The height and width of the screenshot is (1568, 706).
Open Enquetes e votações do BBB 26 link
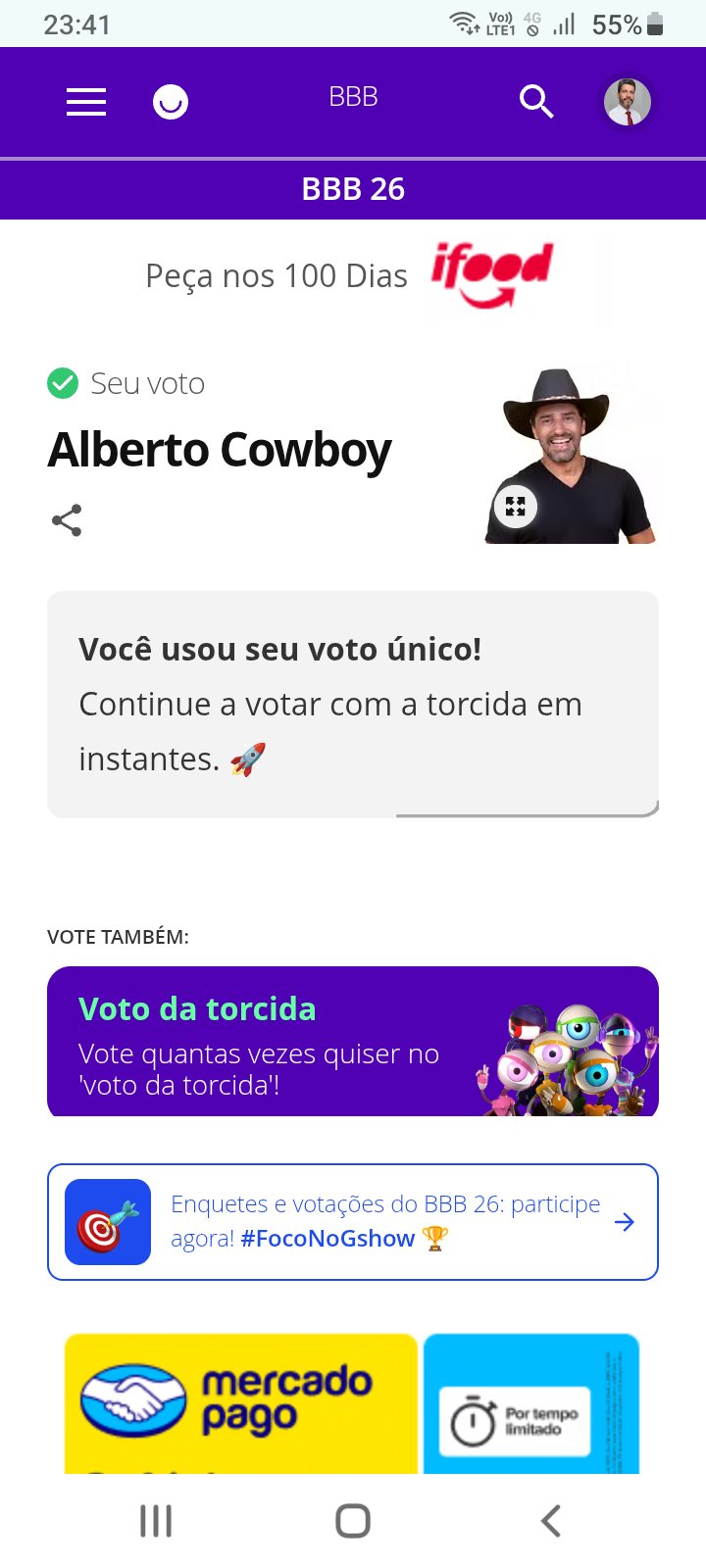pyautogui.click(x=353, y=1221)
